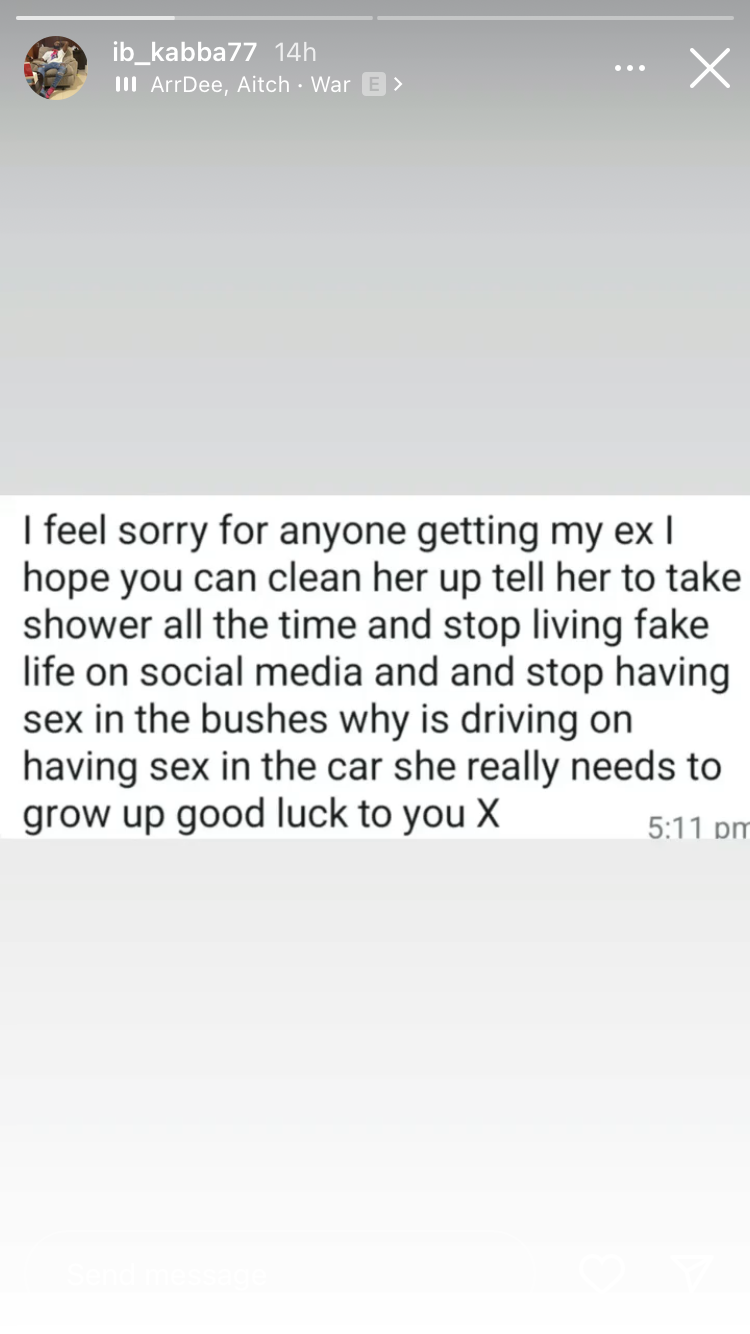Share the story via paper plane icon
This screenshot has height=1334, width=750.
click(692, 1272)
